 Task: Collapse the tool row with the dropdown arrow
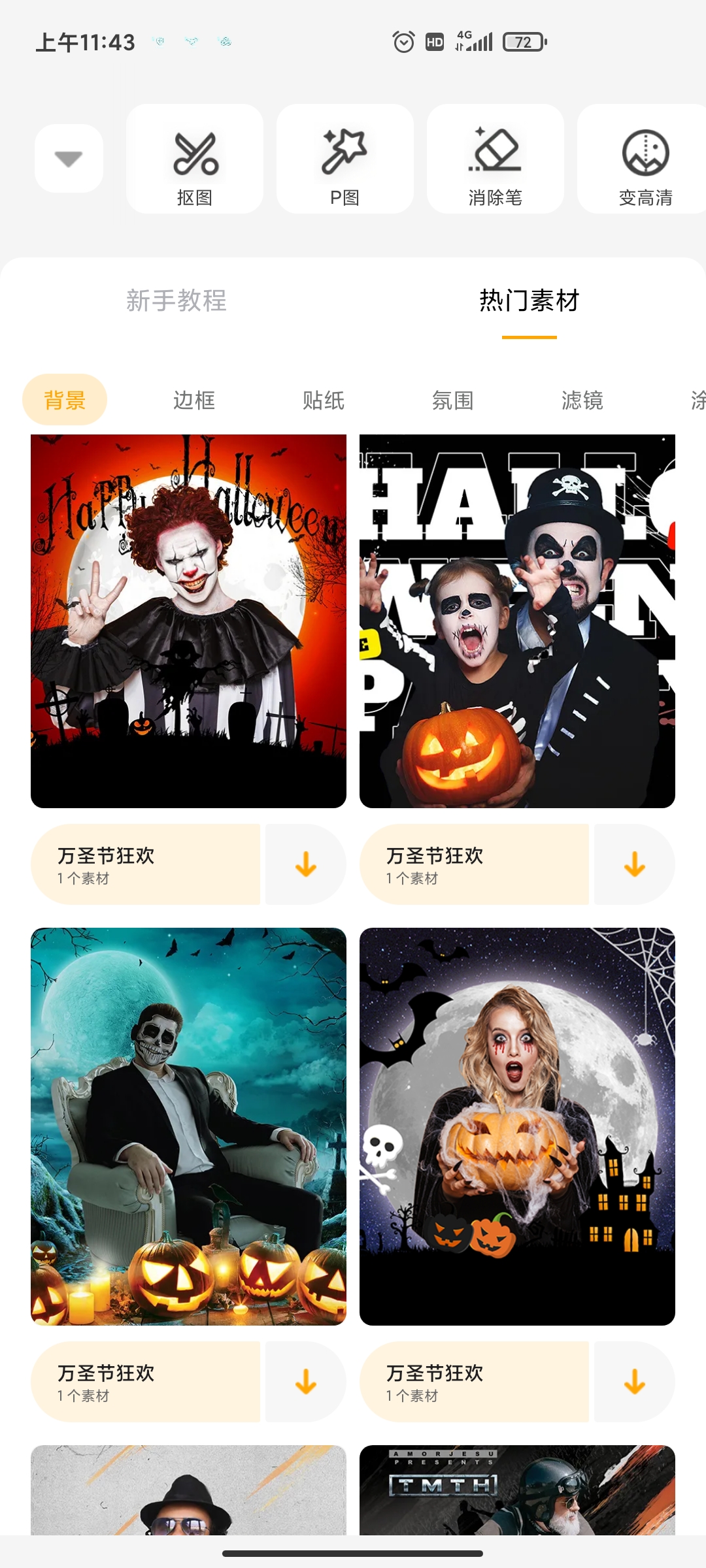[69, 158]
